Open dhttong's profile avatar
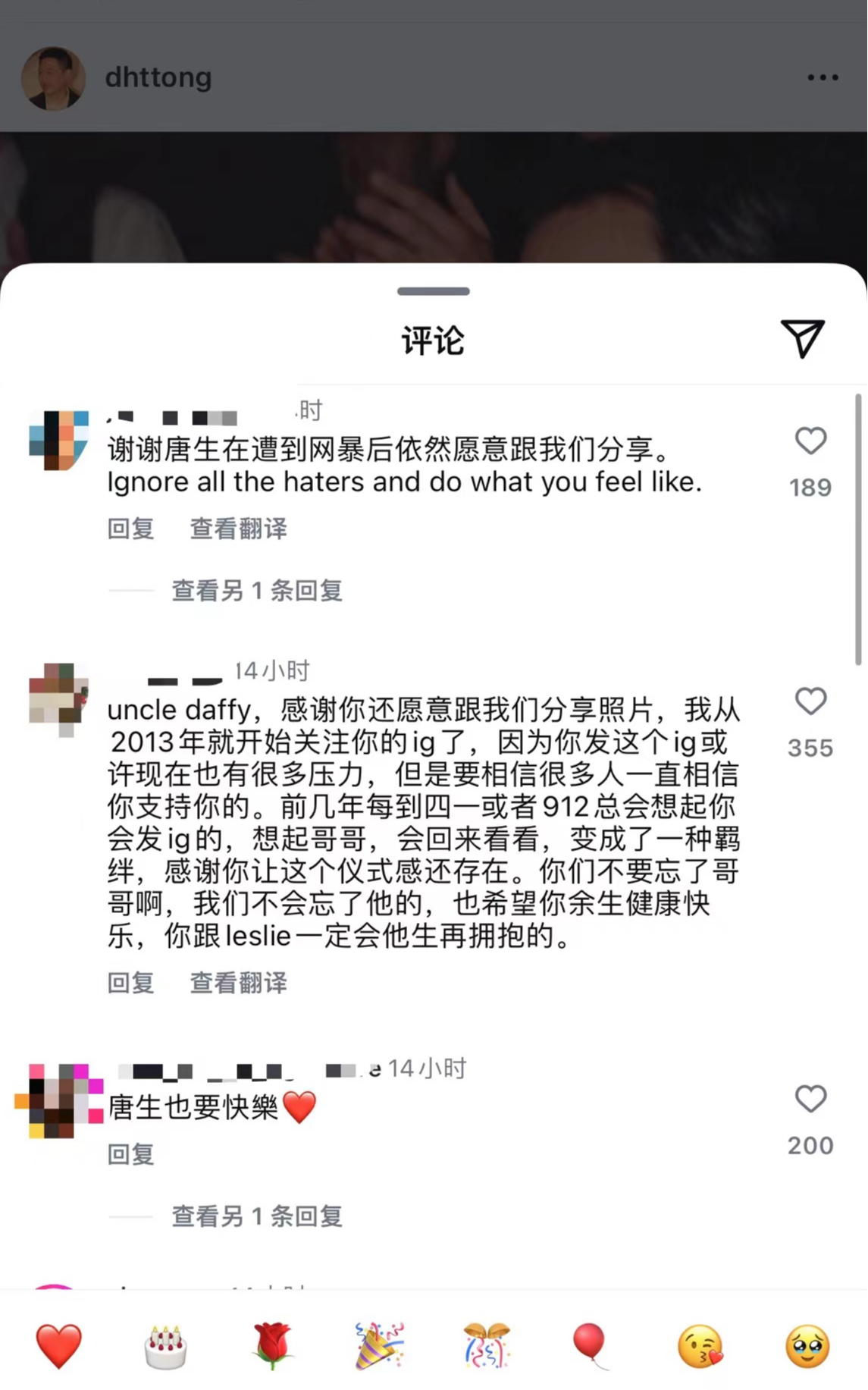 53,78
